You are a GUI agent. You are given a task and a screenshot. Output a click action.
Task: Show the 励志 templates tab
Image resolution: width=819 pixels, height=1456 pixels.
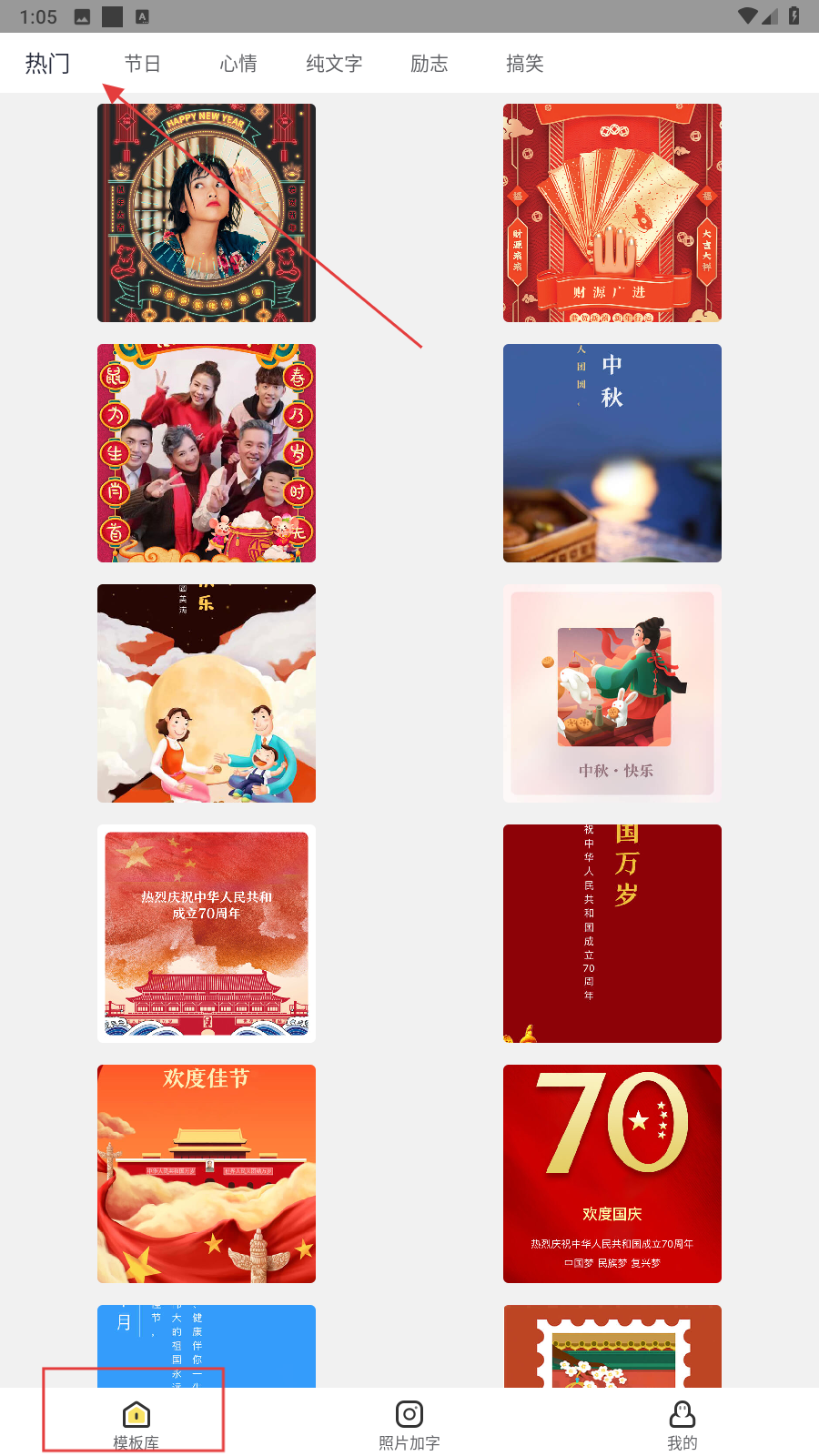tap(430, 64)
